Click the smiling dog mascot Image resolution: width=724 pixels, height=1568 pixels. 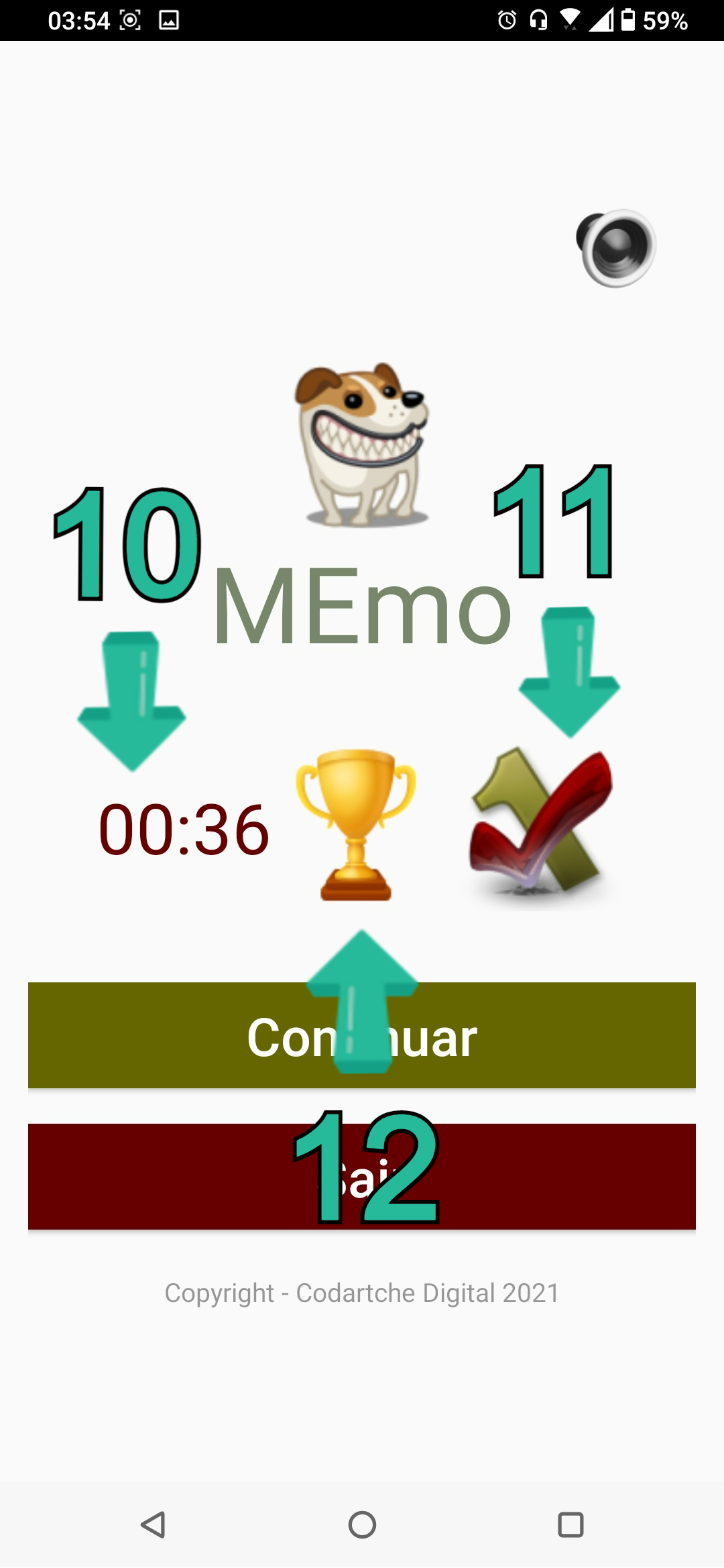(362, 442)
